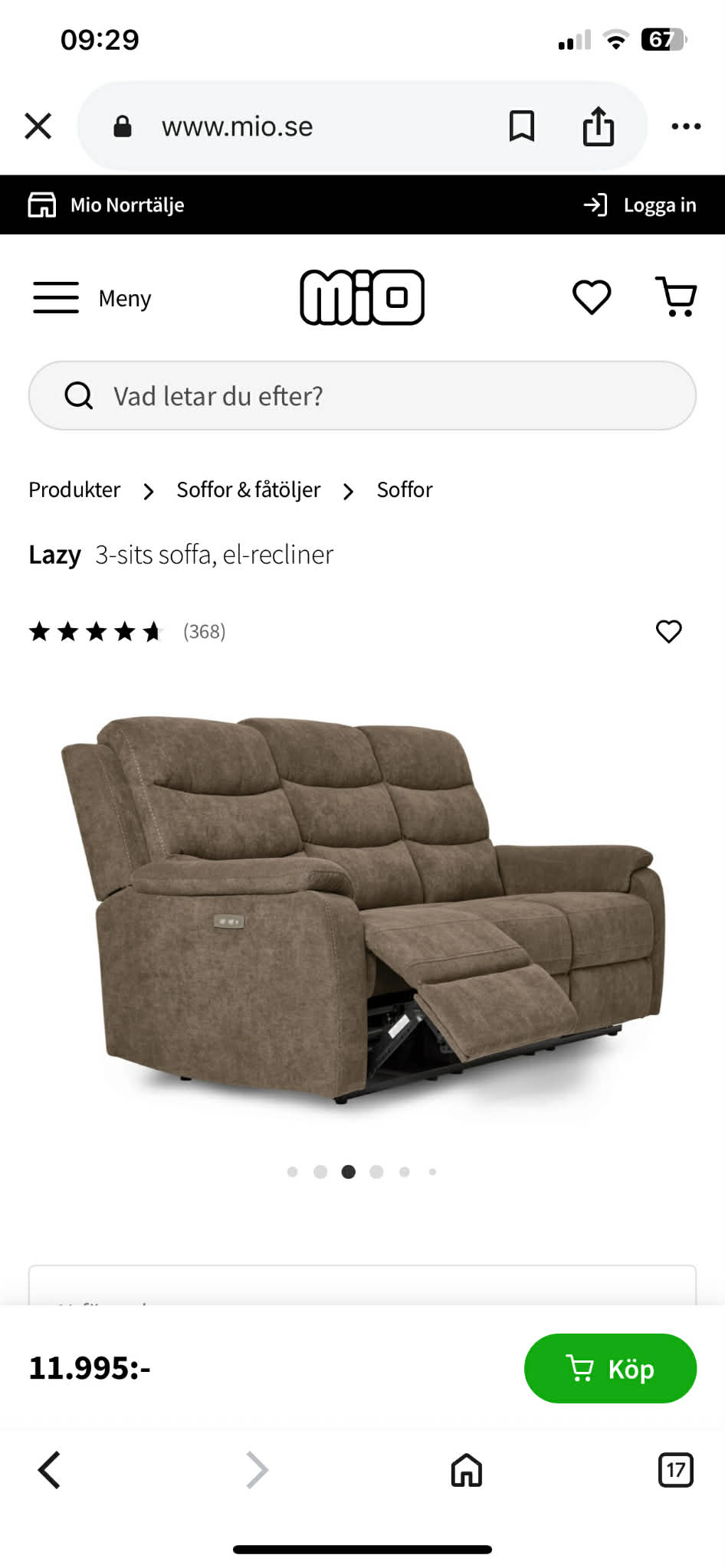Go to the Mio logo homepage

click(362, 297)
